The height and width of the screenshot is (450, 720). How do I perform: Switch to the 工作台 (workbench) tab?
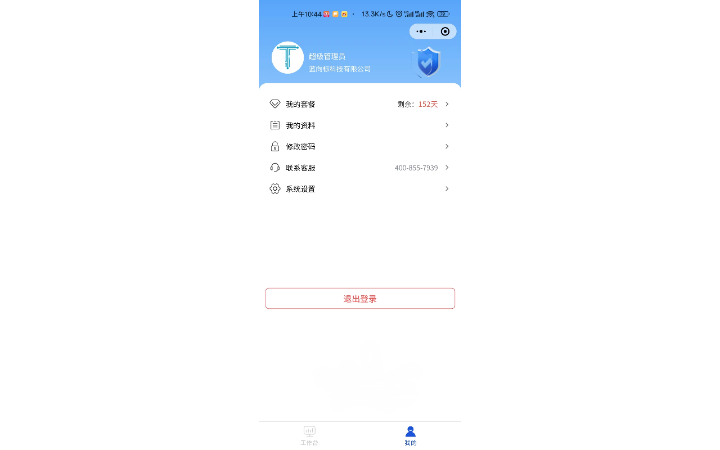310,435
